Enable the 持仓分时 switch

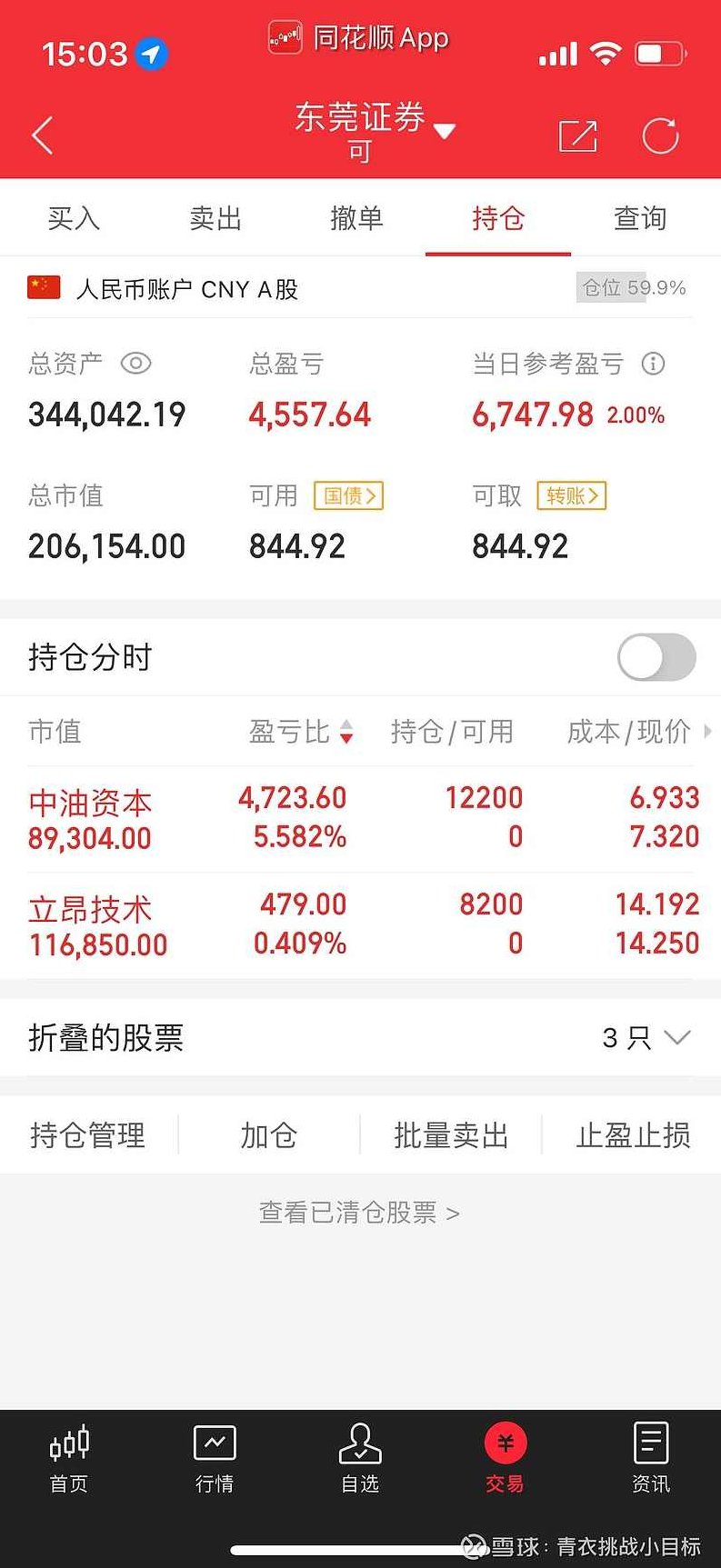click(x=655, y=656)
